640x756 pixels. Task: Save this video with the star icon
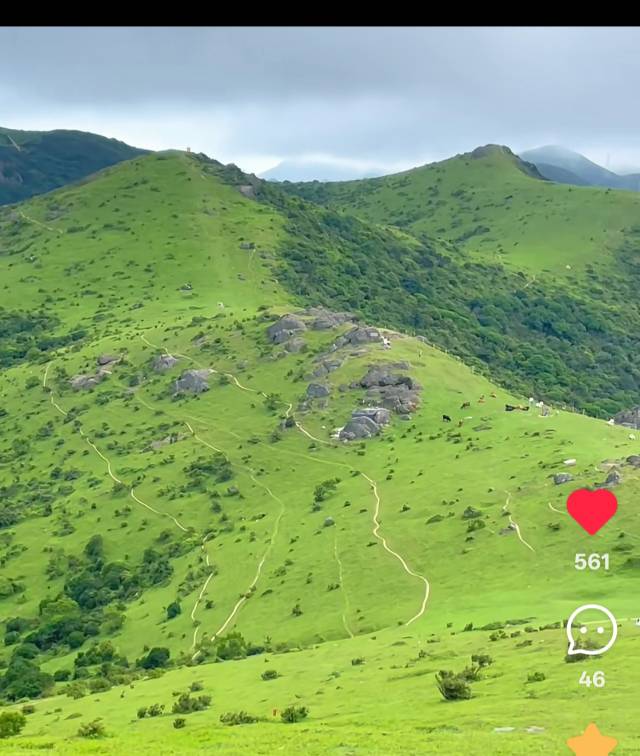point(592,742)
